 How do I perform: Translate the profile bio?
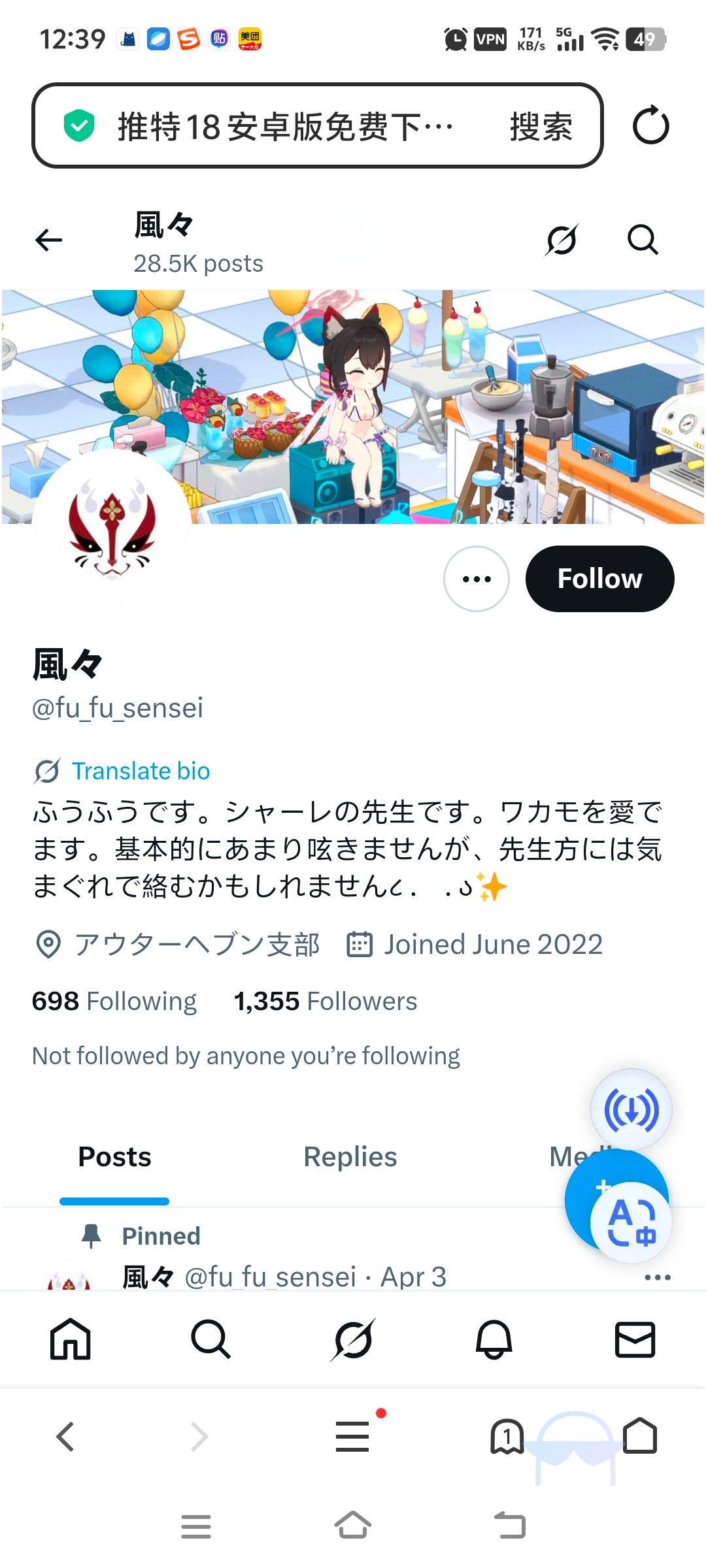(140, 771)
